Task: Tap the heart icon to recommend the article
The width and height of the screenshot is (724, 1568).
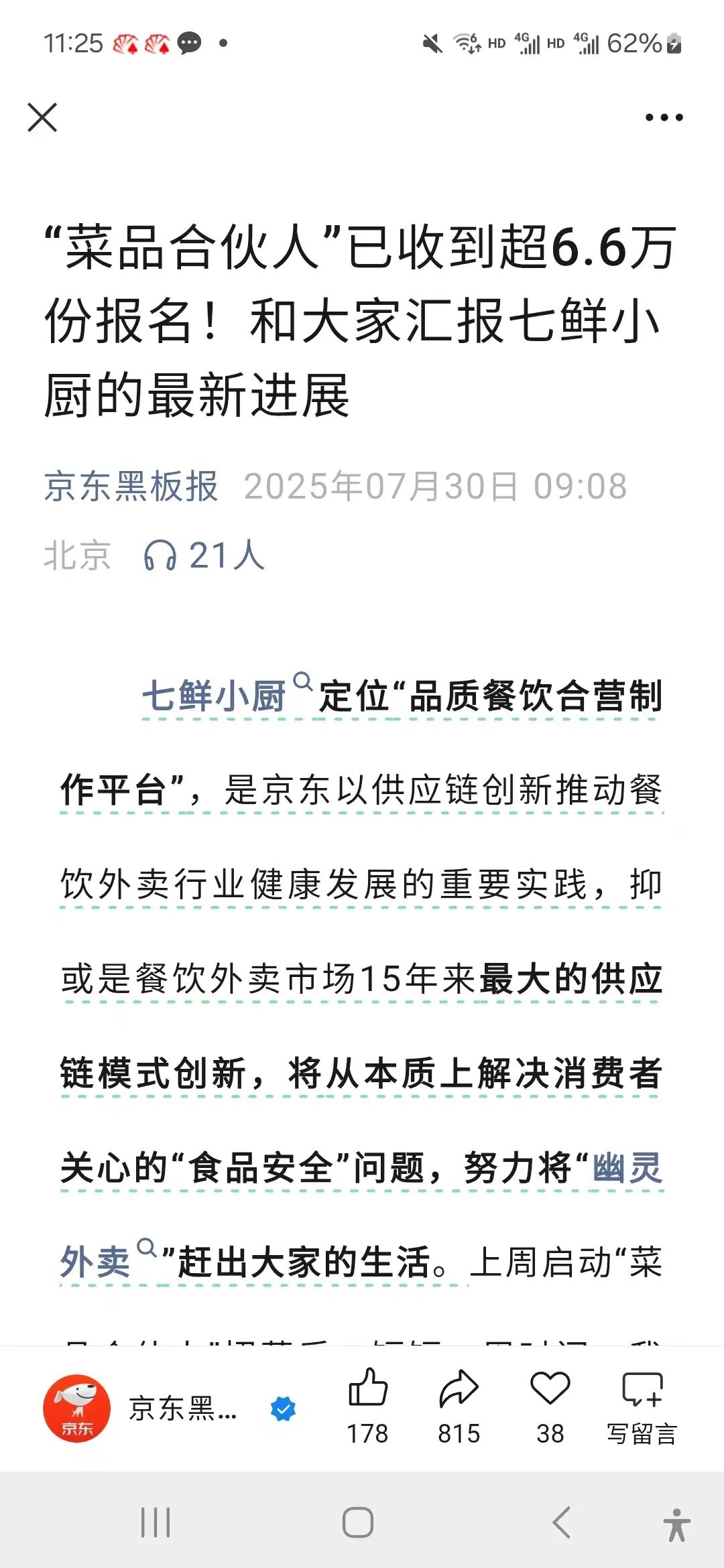Action: (x=550, y=1389)
